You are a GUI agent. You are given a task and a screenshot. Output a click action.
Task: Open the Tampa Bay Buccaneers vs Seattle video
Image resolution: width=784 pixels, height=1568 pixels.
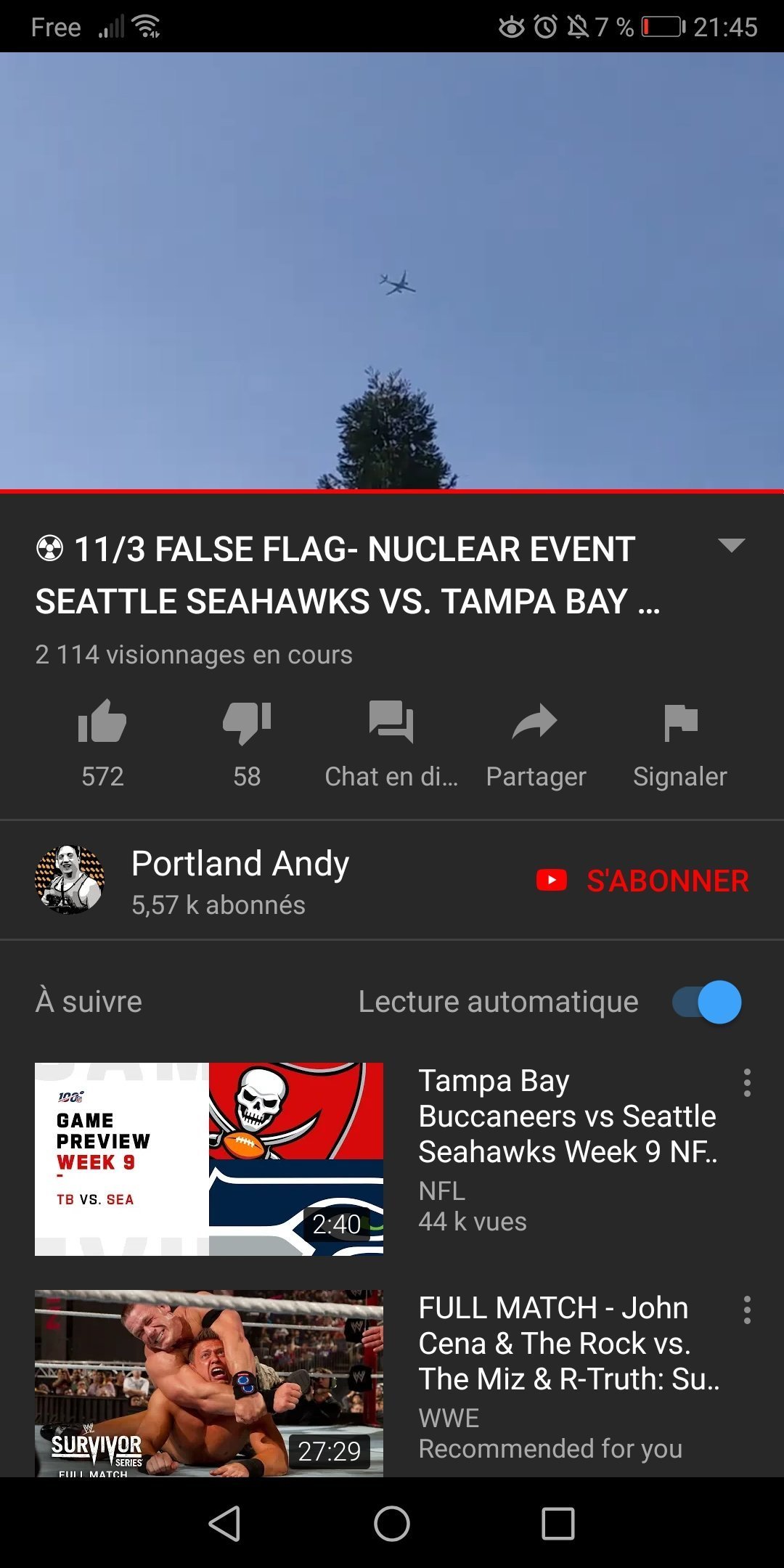tap(209, 1159)
